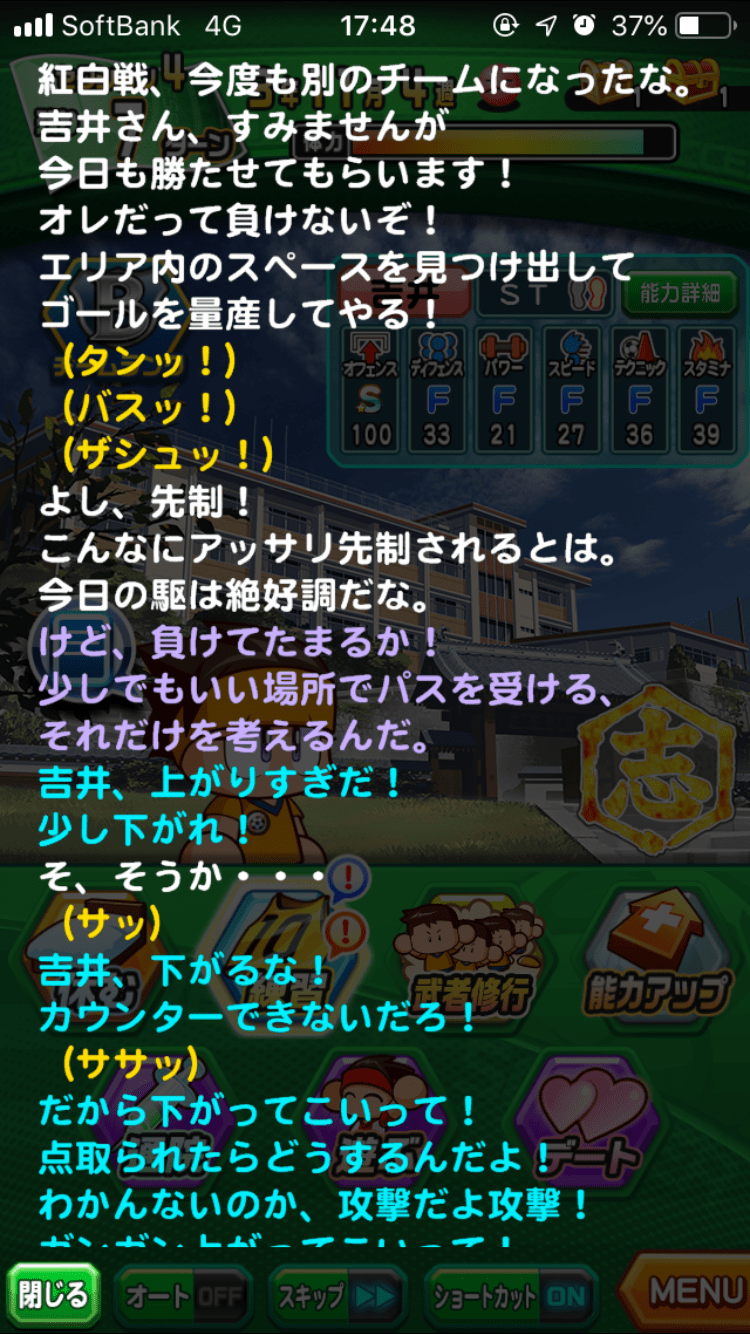This screenshot has width=750, height=1334.
Task: Toggle ショートカット shortcut setting
Action: point(510,1297)
